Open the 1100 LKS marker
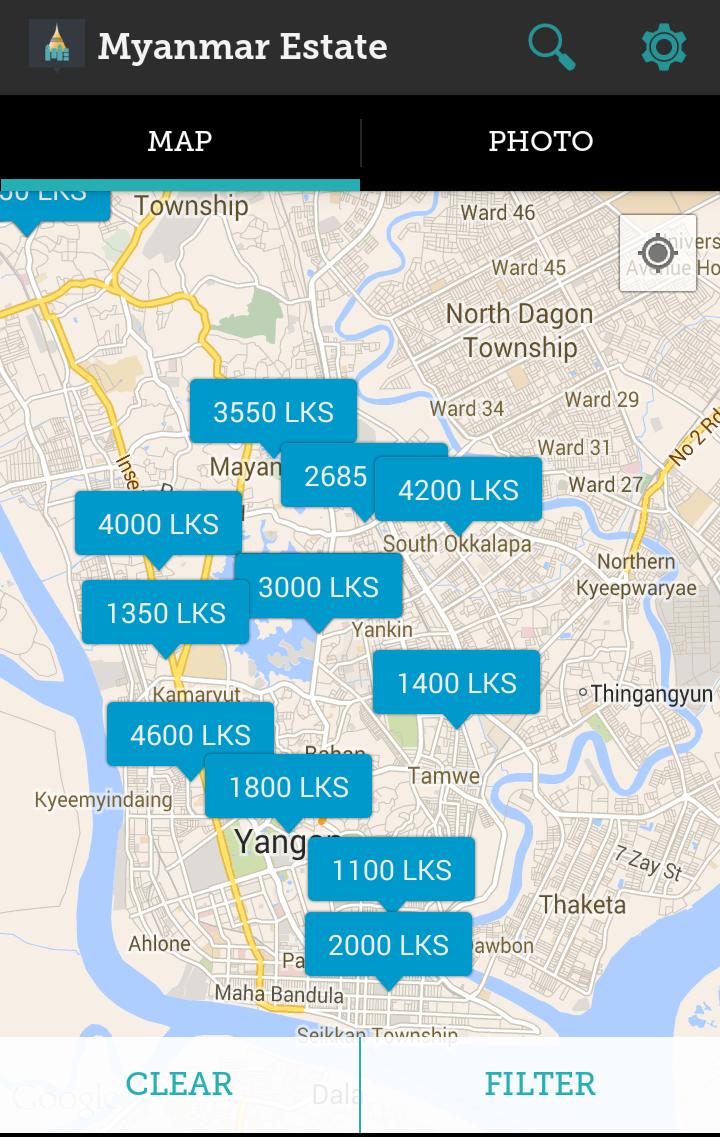The image size is (720, 1137). click(x=391, y=870)
